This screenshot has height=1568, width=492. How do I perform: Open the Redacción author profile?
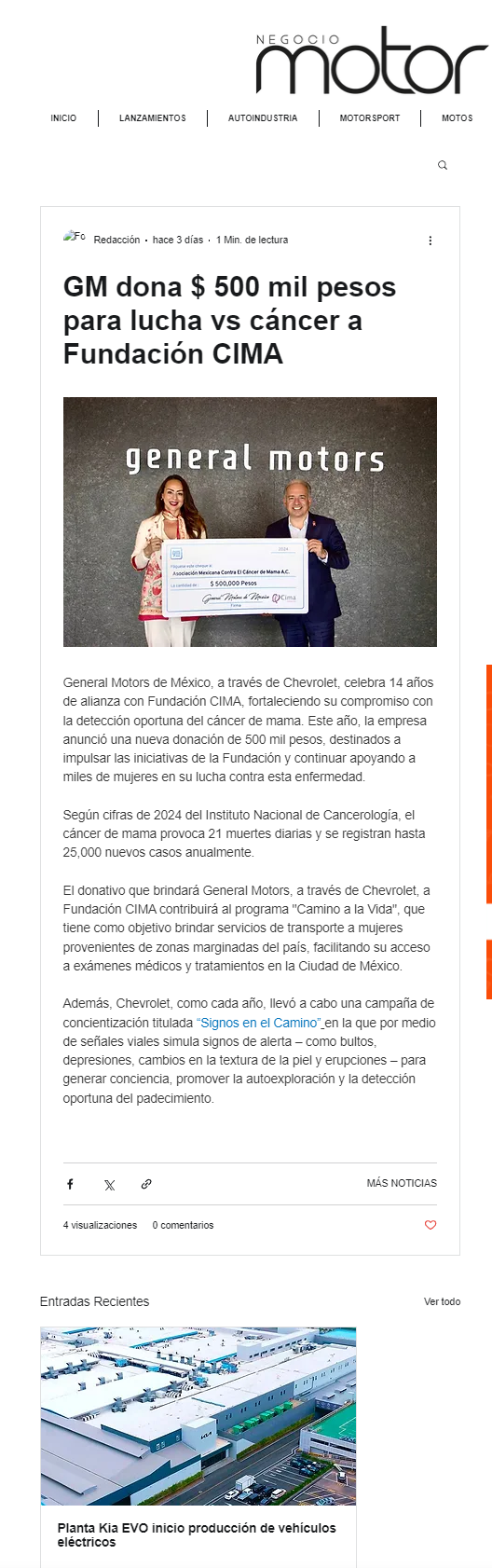tap(116, 240)
